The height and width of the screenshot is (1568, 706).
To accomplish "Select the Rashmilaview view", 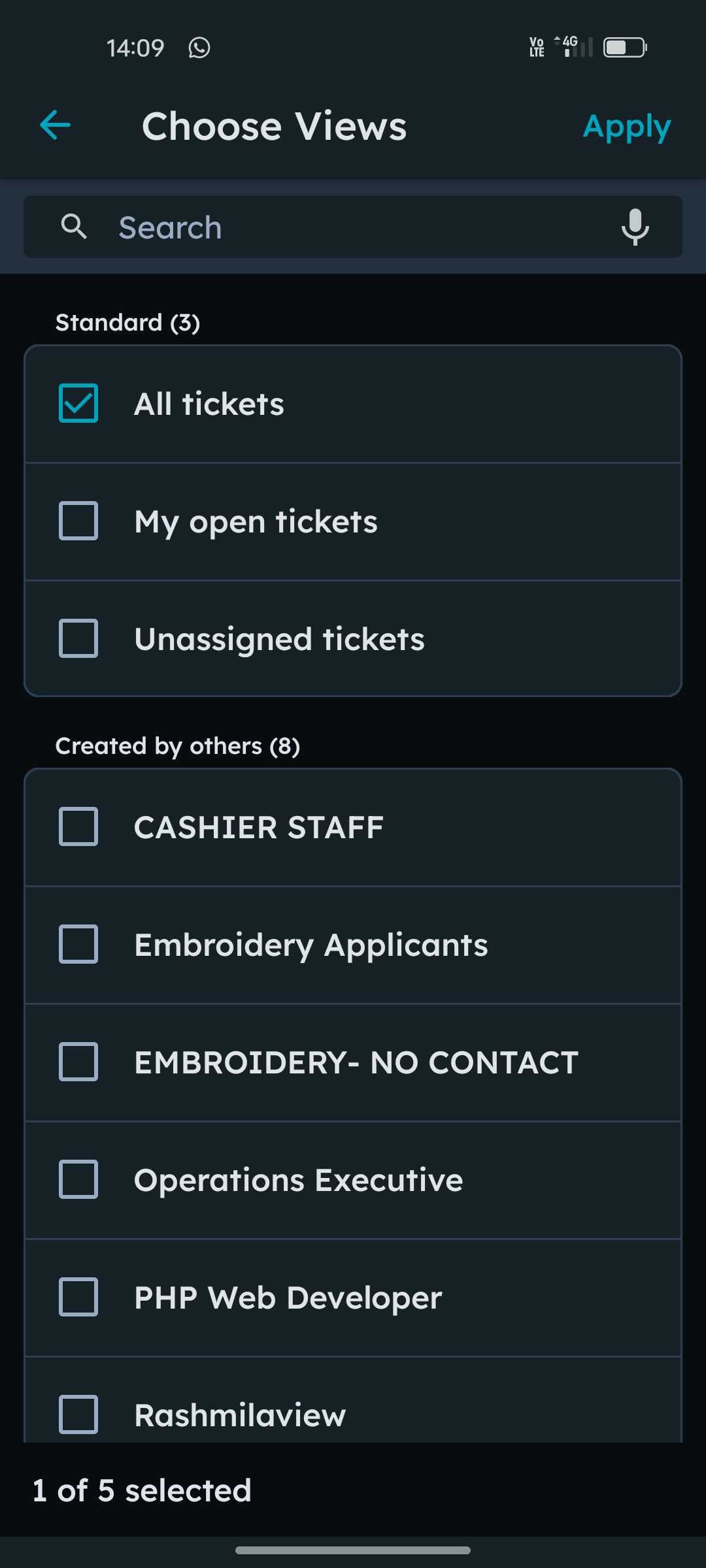I will pyautogui.click(x=78, y=1414).
